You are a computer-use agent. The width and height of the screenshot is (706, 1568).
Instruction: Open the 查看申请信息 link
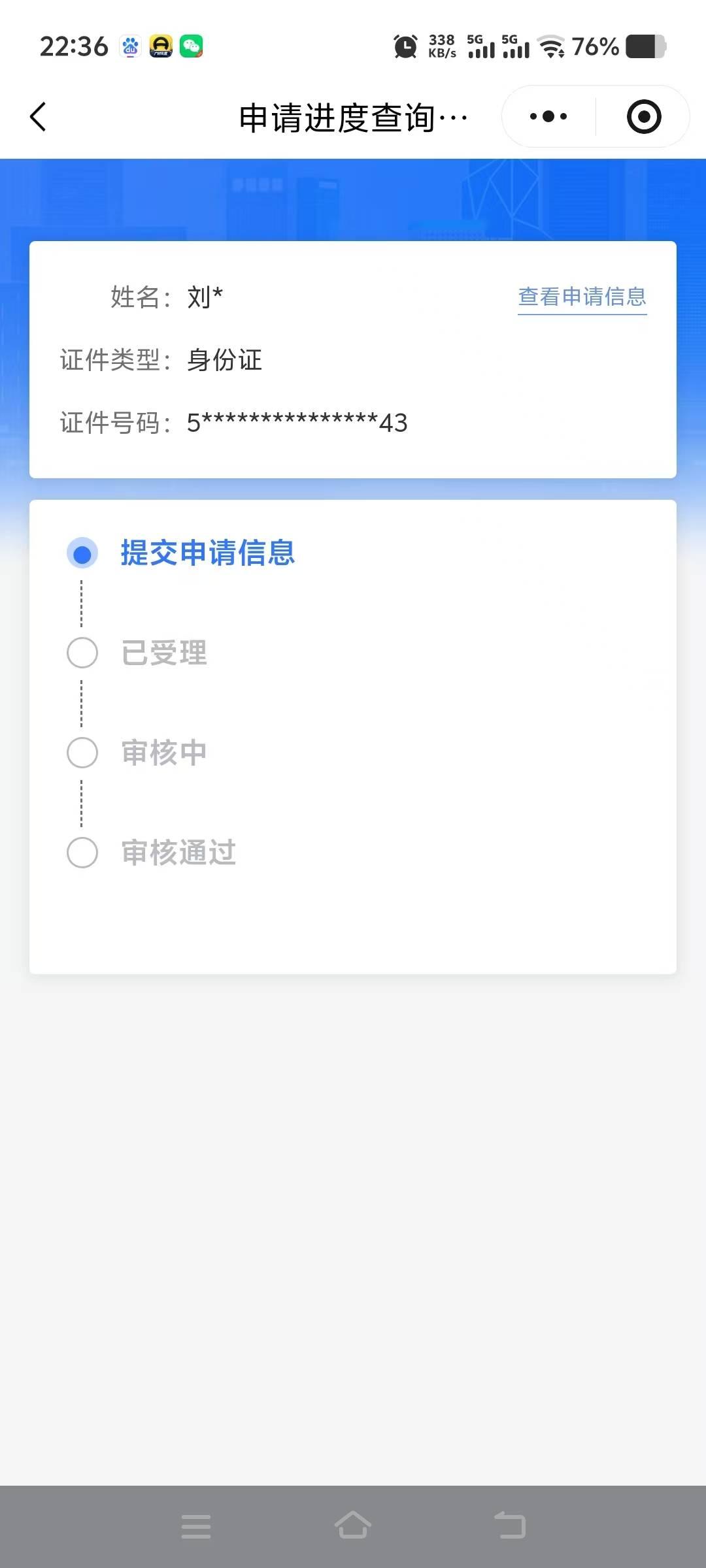tap(582, 297)
